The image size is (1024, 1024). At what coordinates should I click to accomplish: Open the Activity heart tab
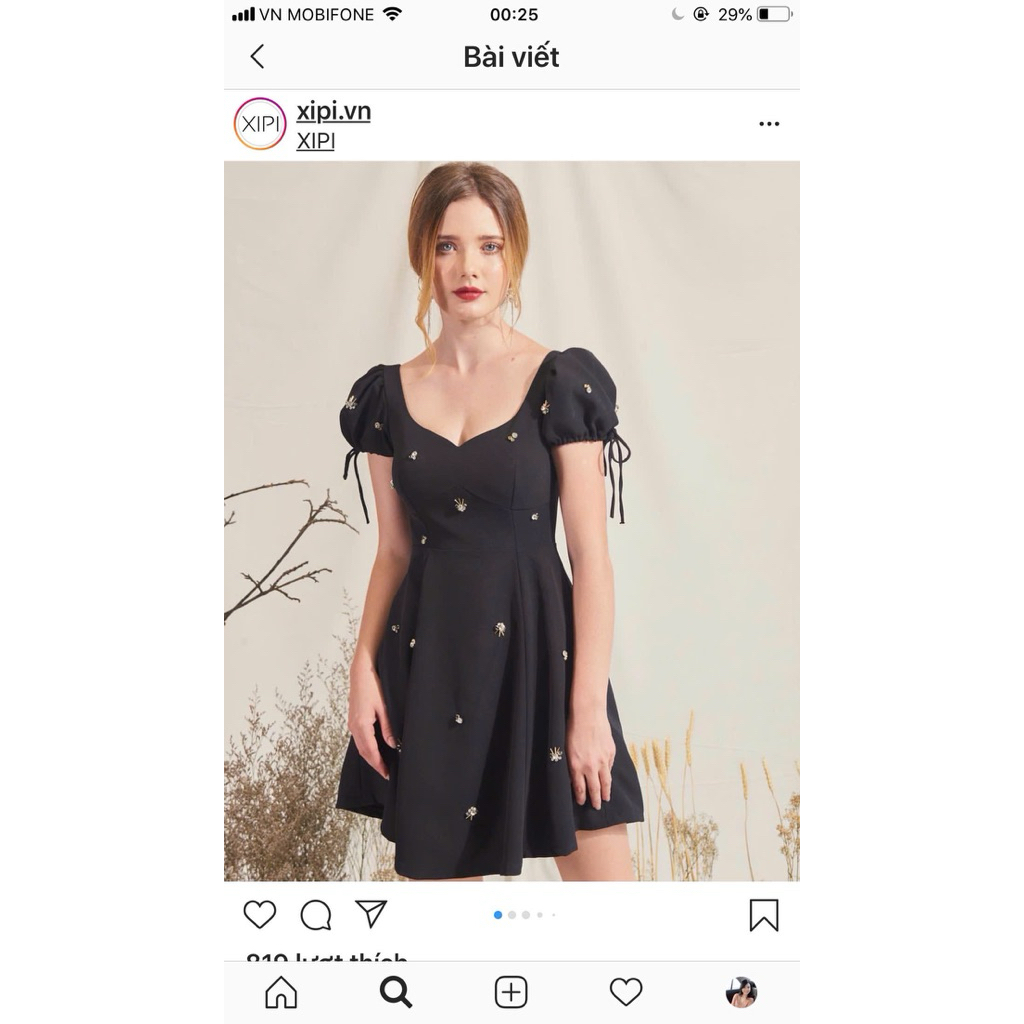tap(626, 992)
